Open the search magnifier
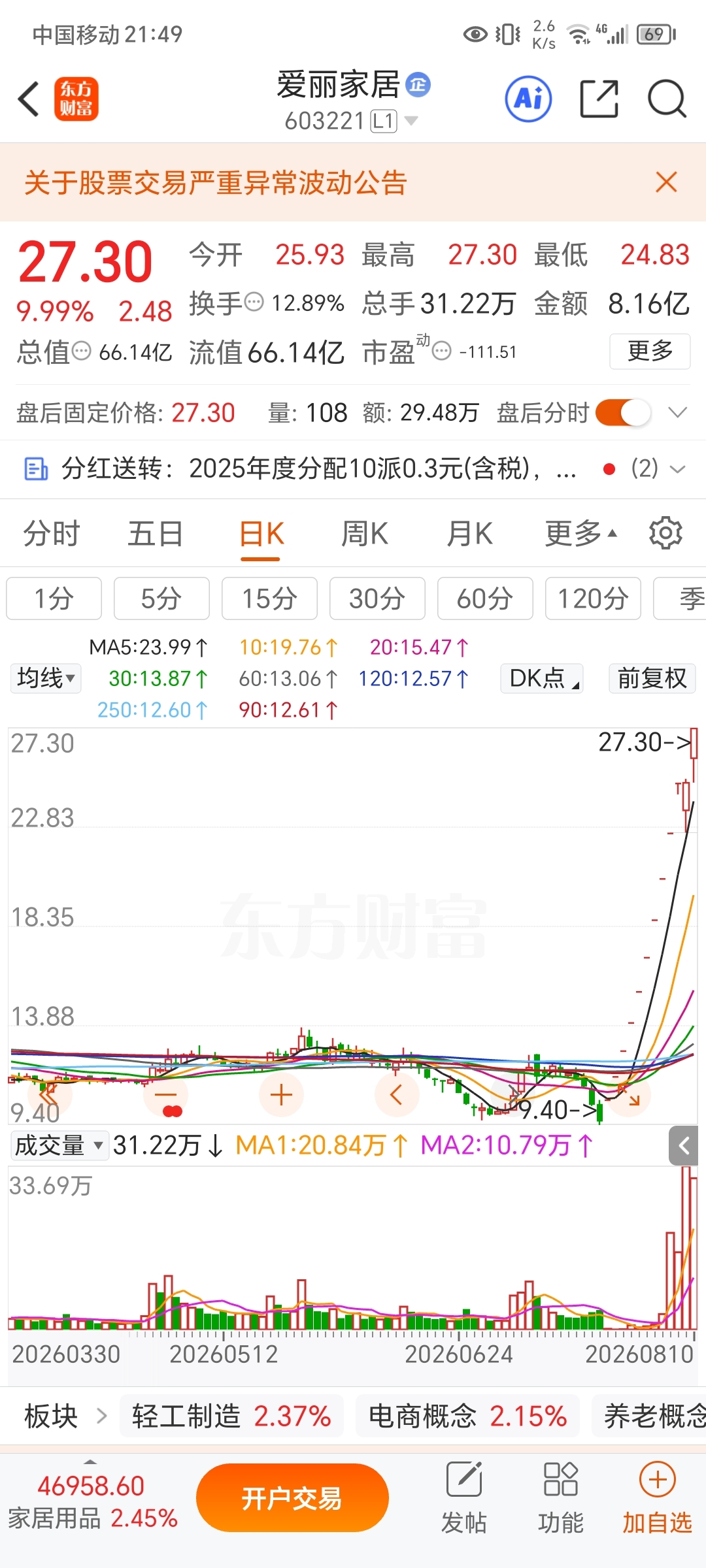Viewport: 706px width, 1568px height. pos(667,99)
